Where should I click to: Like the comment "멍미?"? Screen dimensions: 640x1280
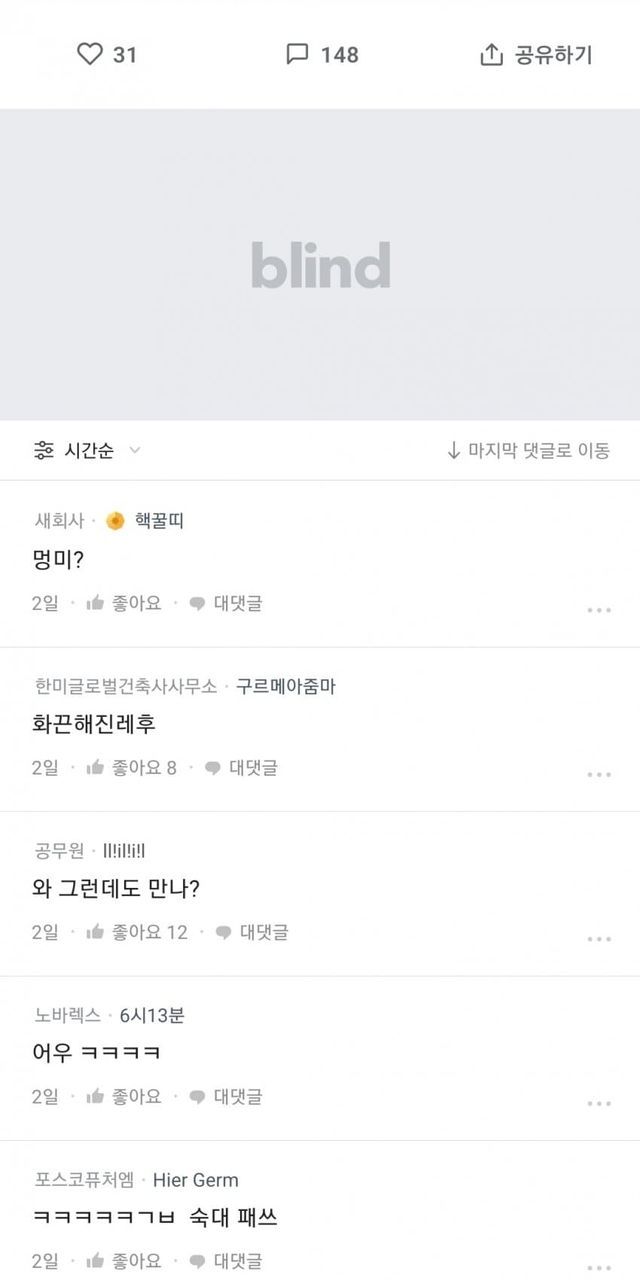[x=124, y=603]
